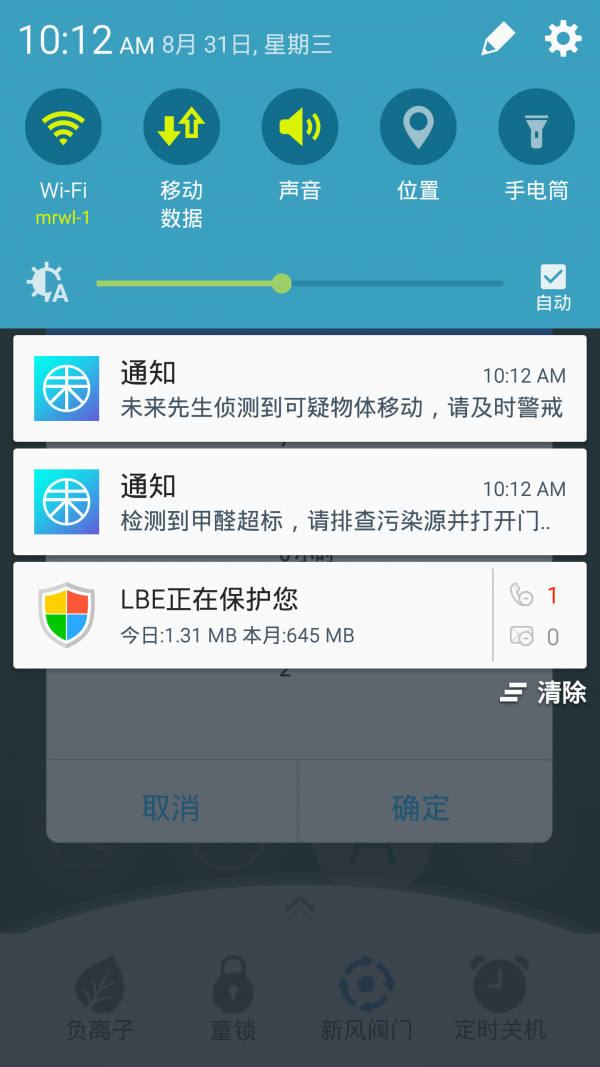This screenshot has height=1067, width=600.
Task: Toggle Wi-Fi mrwl-1 off
Action: [63, 127]
